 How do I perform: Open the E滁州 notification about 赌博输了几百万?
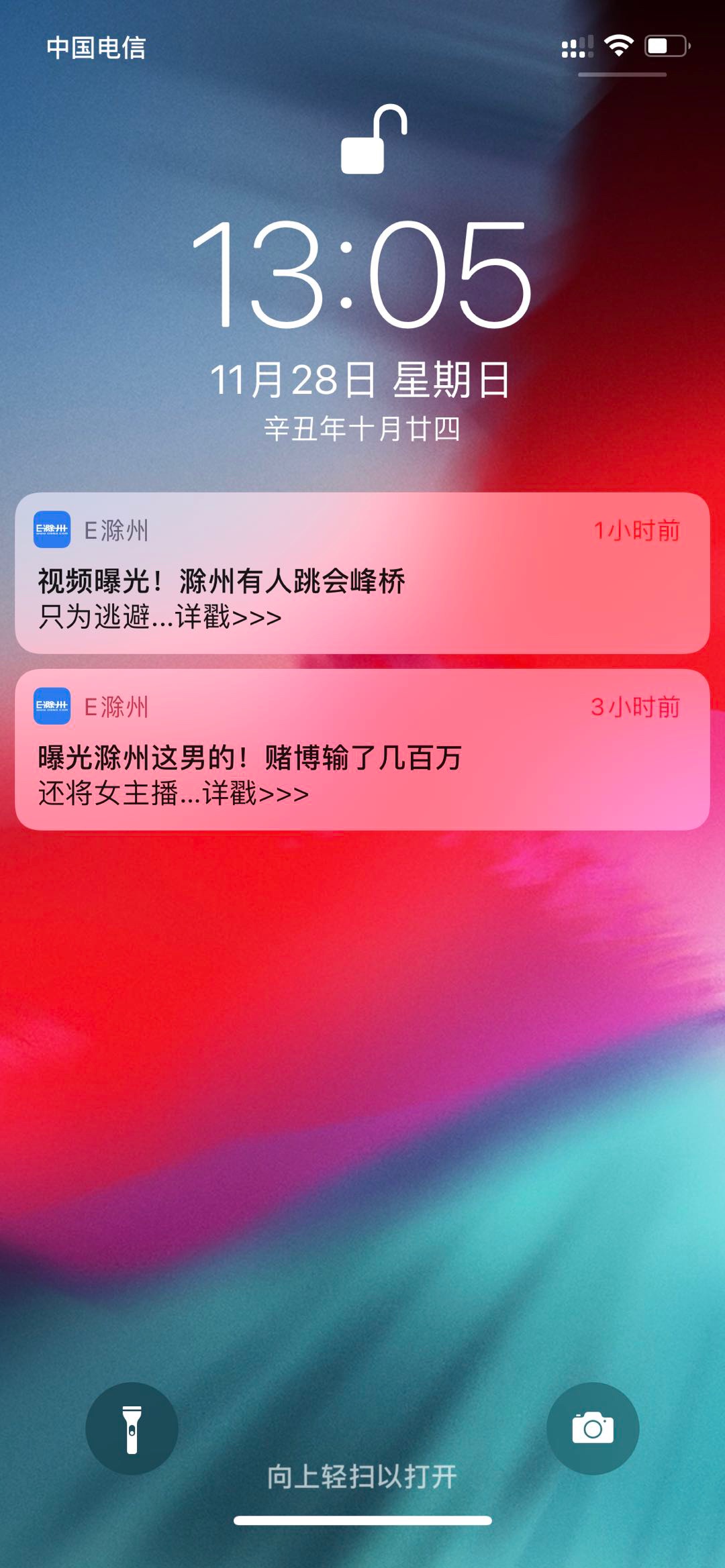362,750
